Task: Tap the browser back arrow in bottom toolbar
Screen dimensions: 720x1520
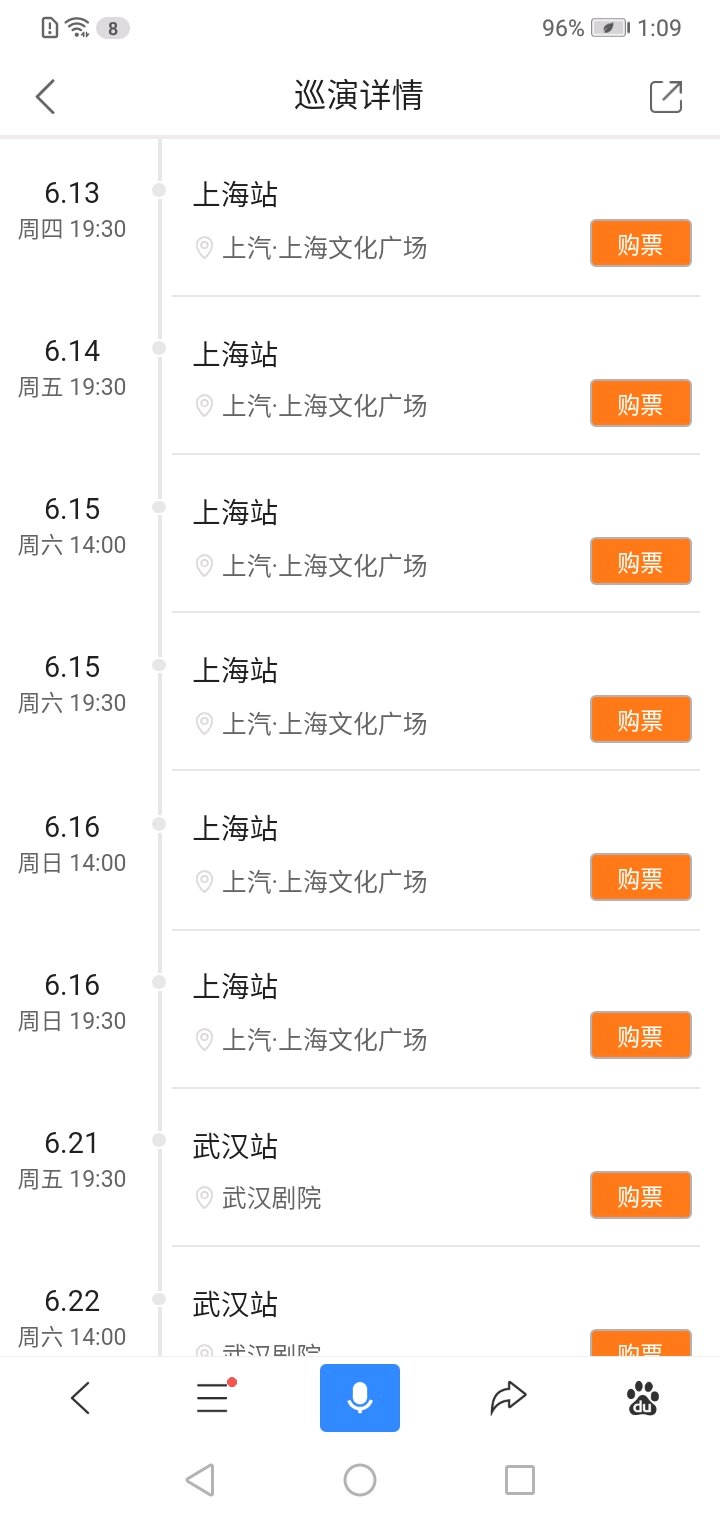Action: click(x=81, y=1398)
